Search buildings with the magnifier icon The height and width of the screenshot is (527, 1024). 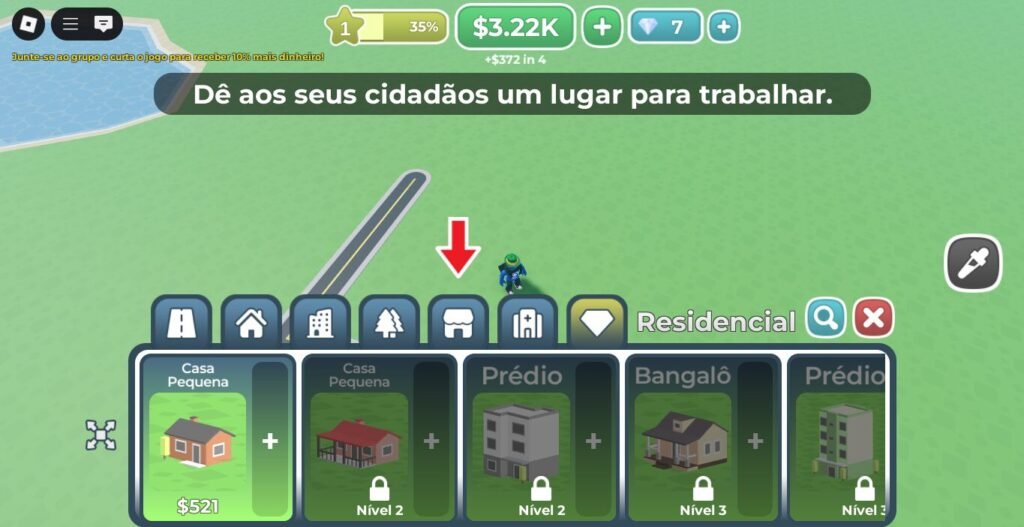826,319
